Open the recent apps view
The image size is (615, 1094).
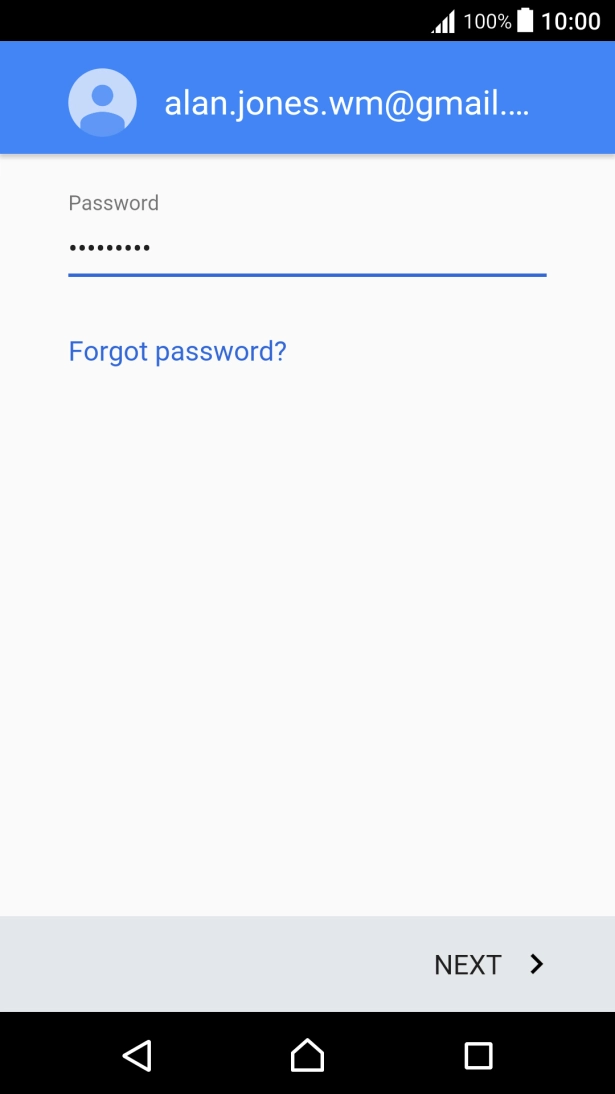click(x=478, y=1056)
